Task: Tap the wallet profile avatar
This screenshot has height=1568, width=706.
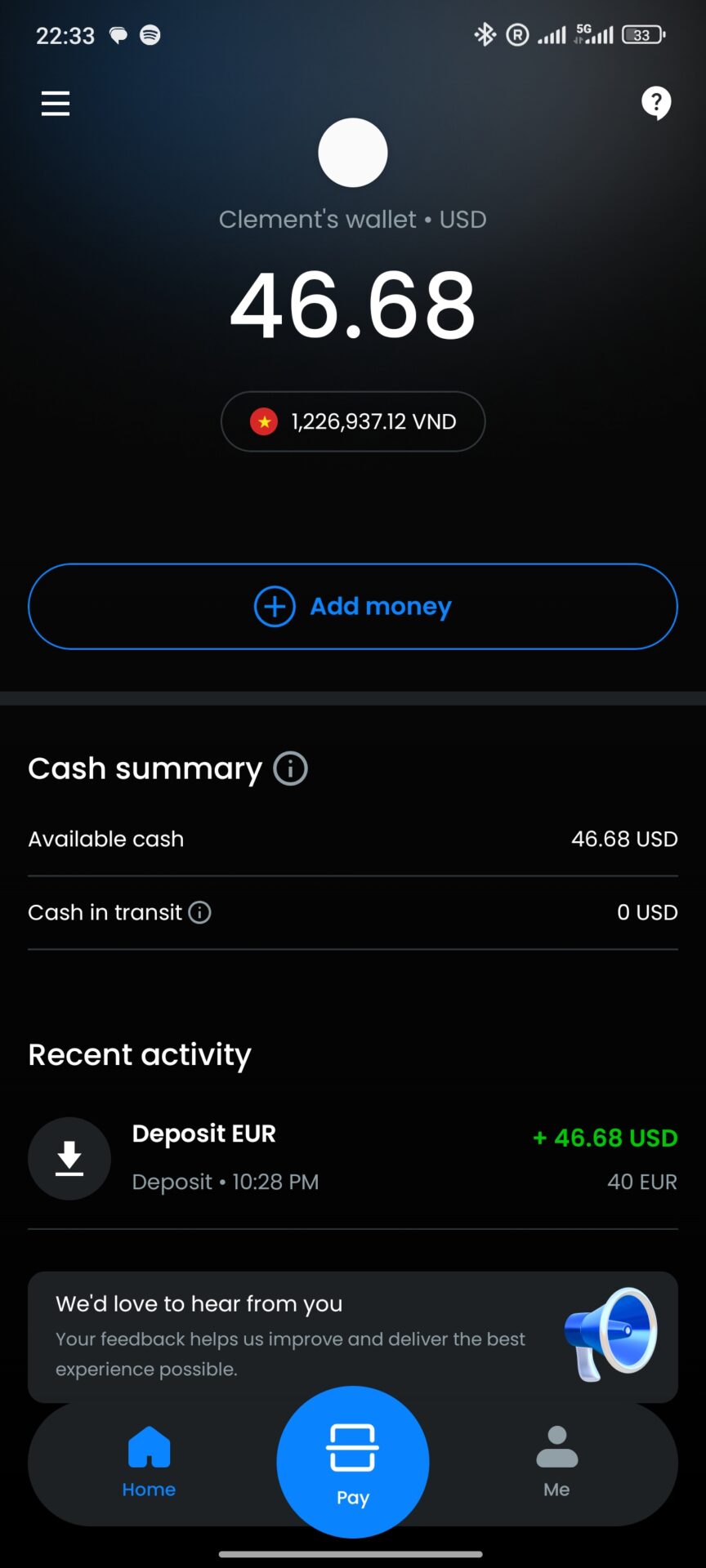Action: click(x=353, y=153)
